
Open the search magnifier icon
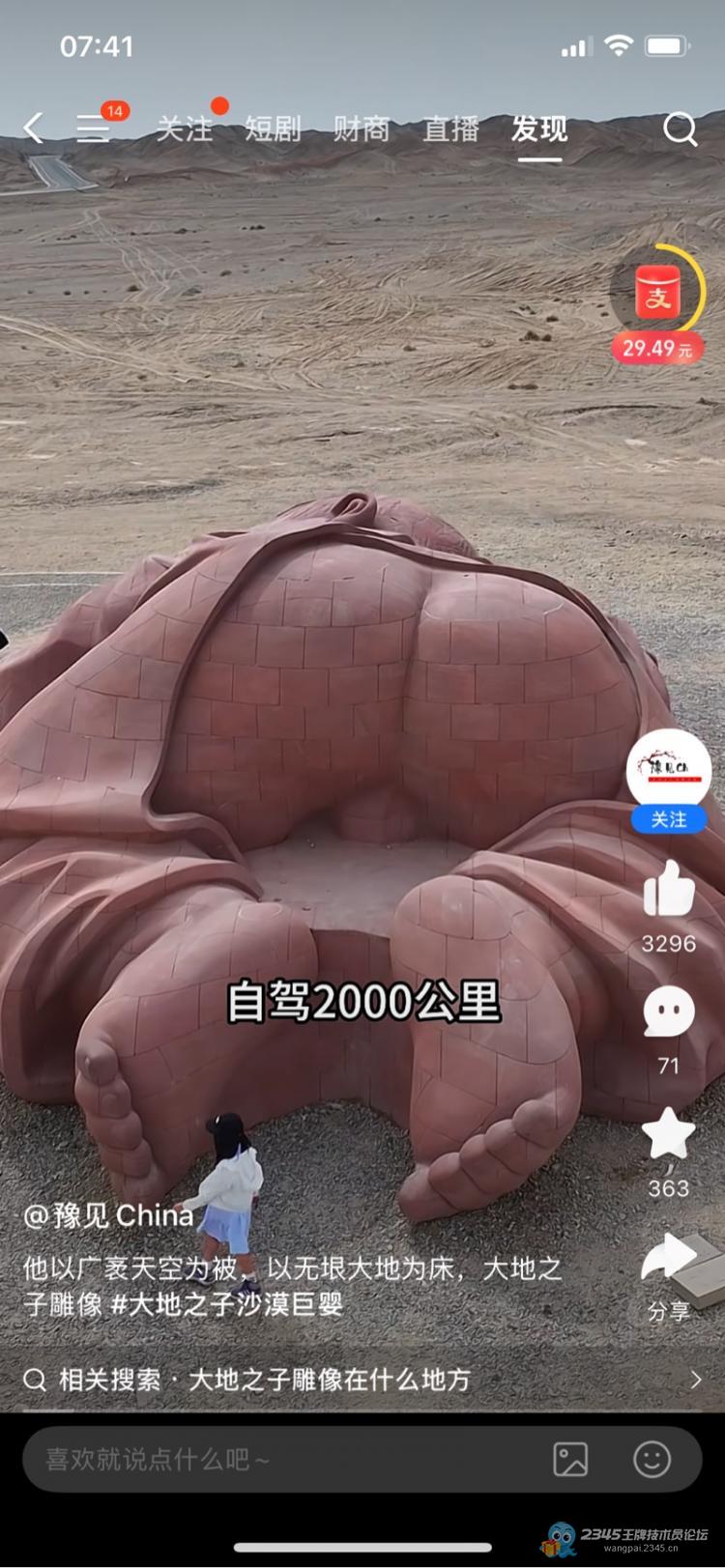click(x=680, y=128)
